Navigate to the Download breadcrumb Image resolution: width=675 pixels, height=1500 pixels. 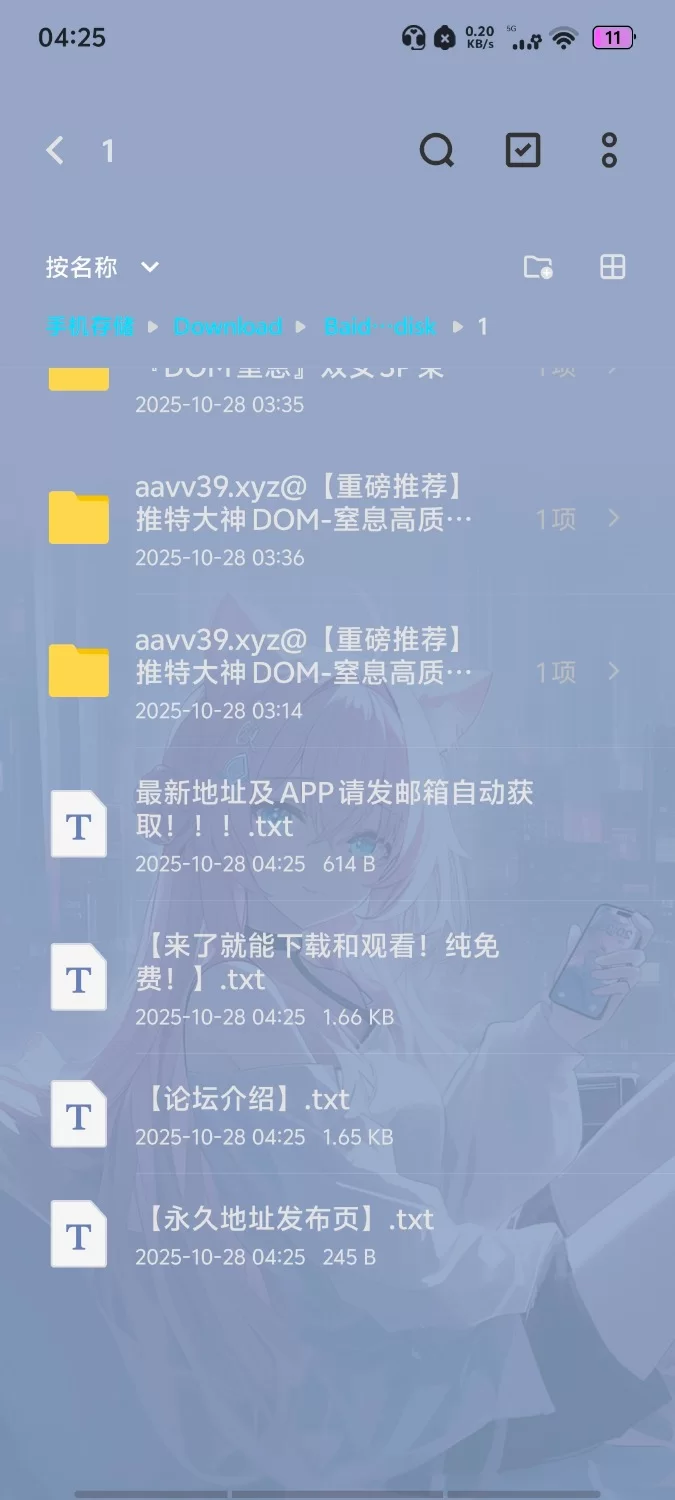(x=227, y=326)
